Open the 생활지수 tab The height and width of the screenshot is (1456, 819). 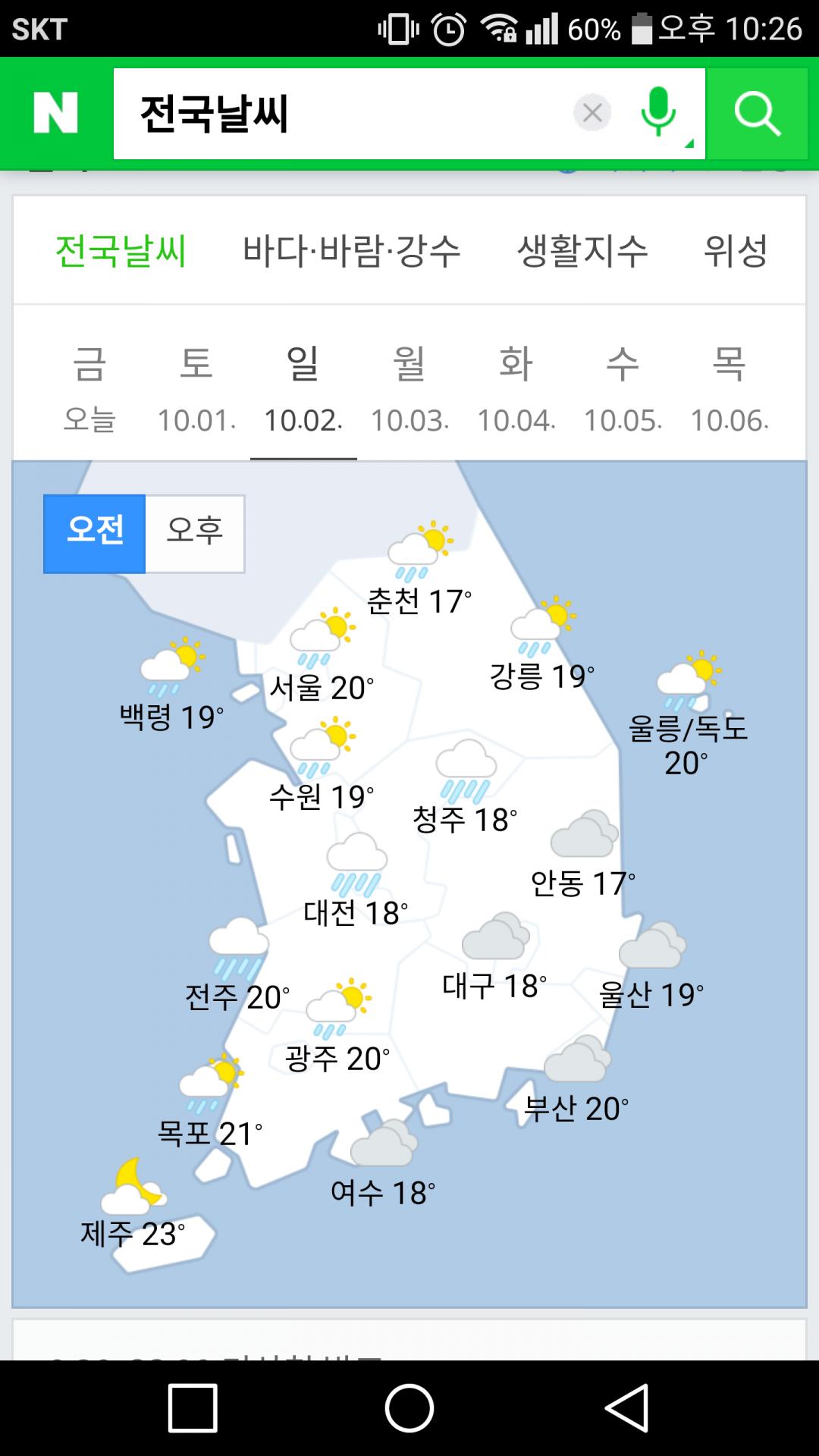[582, 251]
